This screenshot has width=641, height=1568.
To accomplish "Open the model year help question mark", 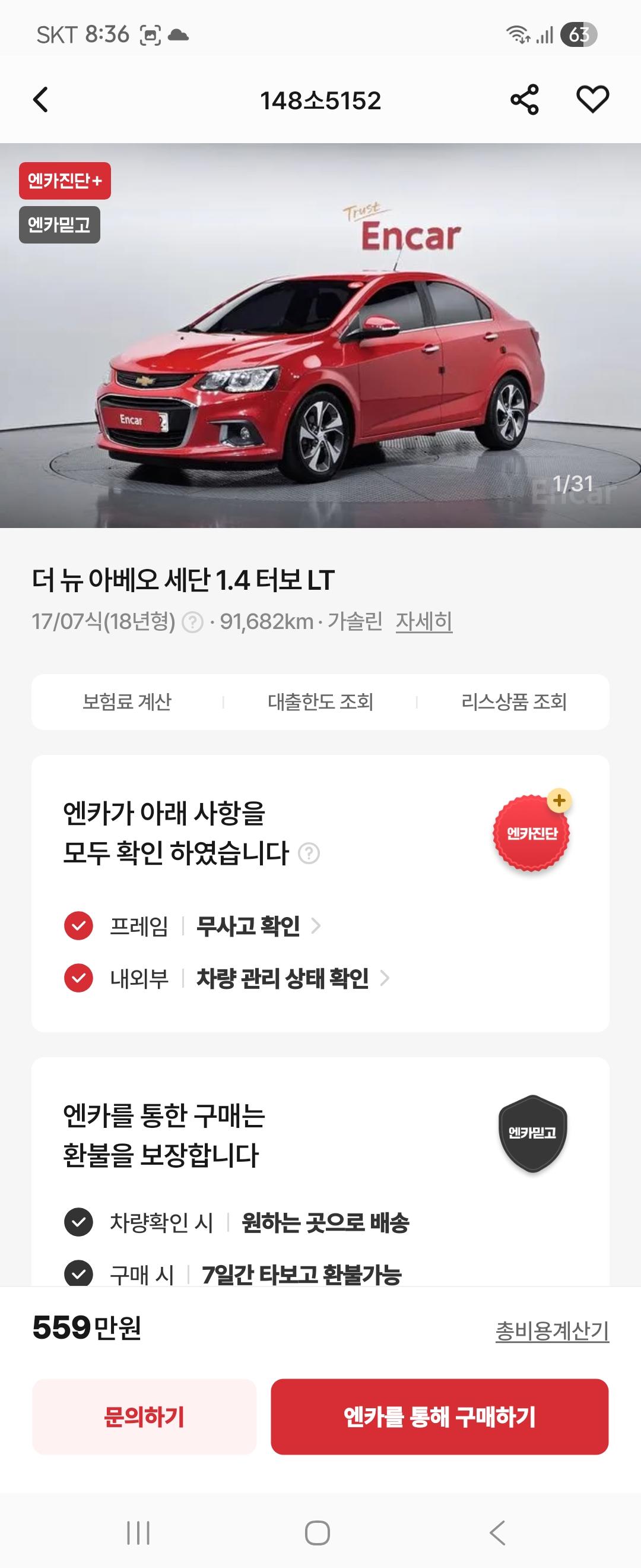I will tap(193, 622).
